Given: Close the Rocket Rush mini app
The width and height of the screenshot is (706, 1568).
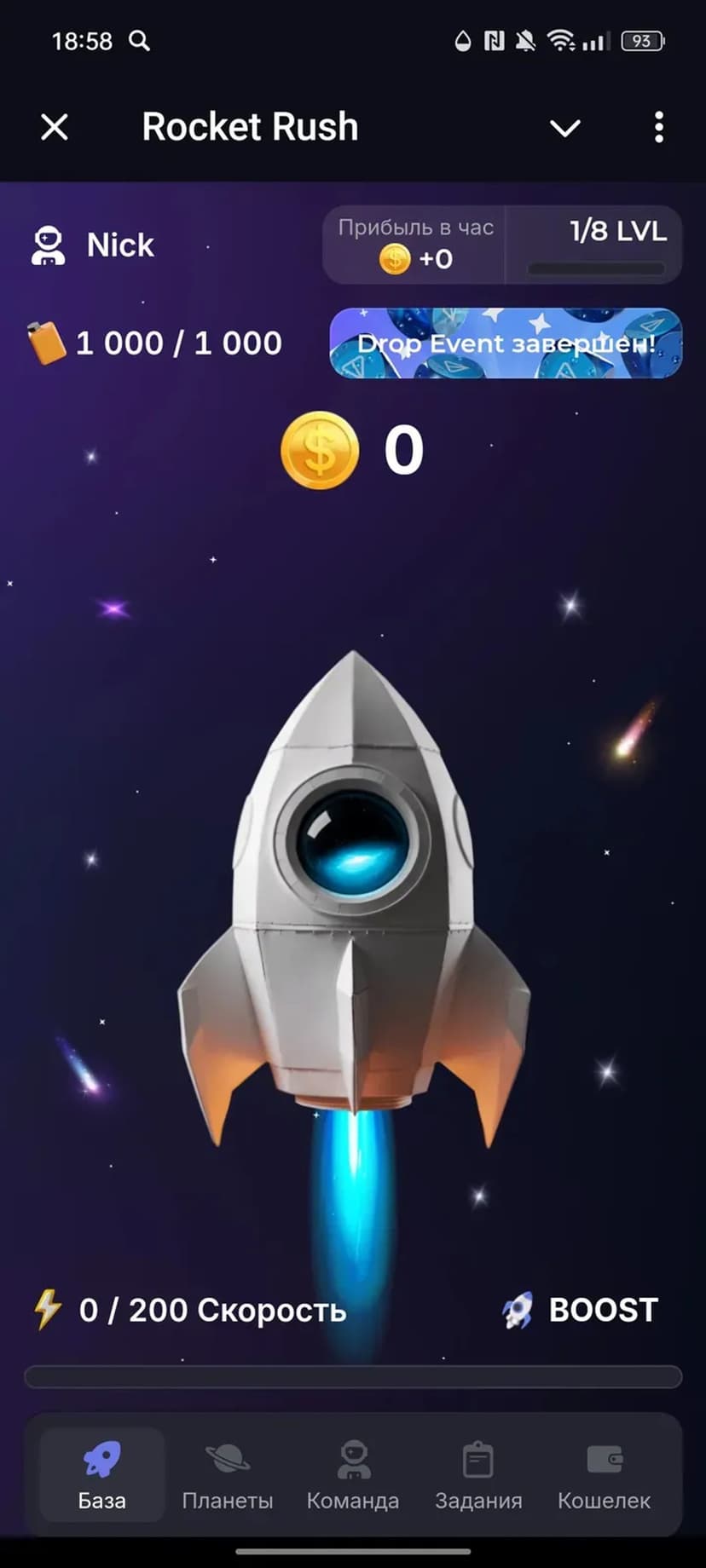Looking at the screenshot, I should pos(55,128).
